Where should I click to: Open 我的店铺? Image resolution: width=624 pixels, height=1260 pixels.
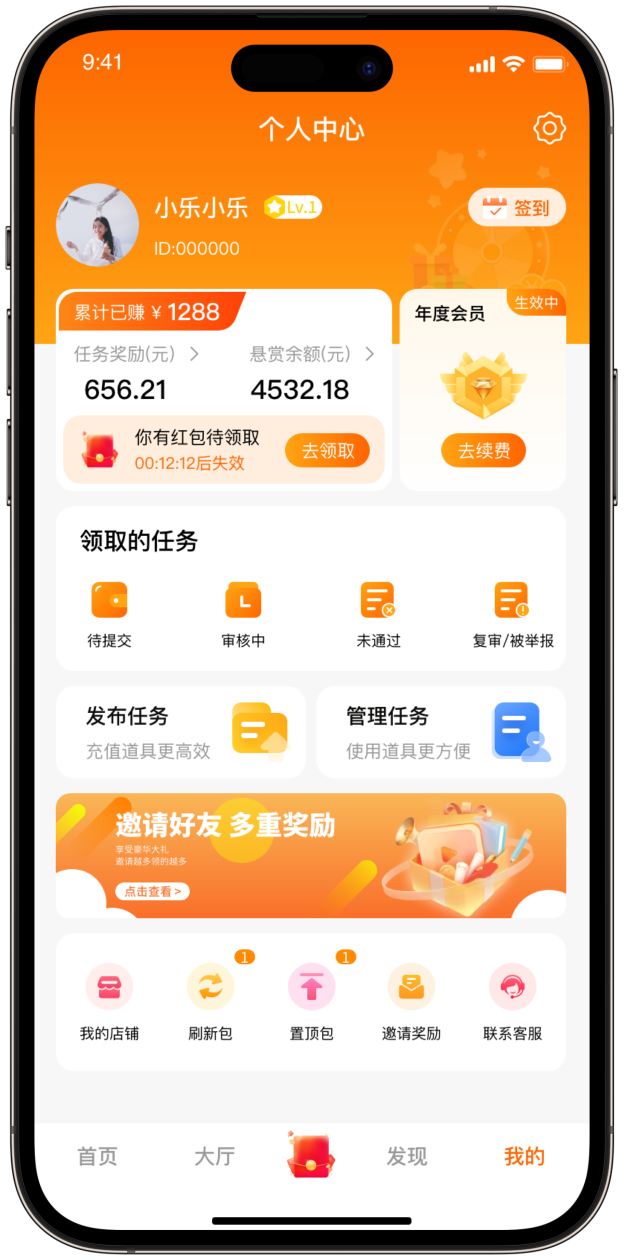click(109, 1001)
